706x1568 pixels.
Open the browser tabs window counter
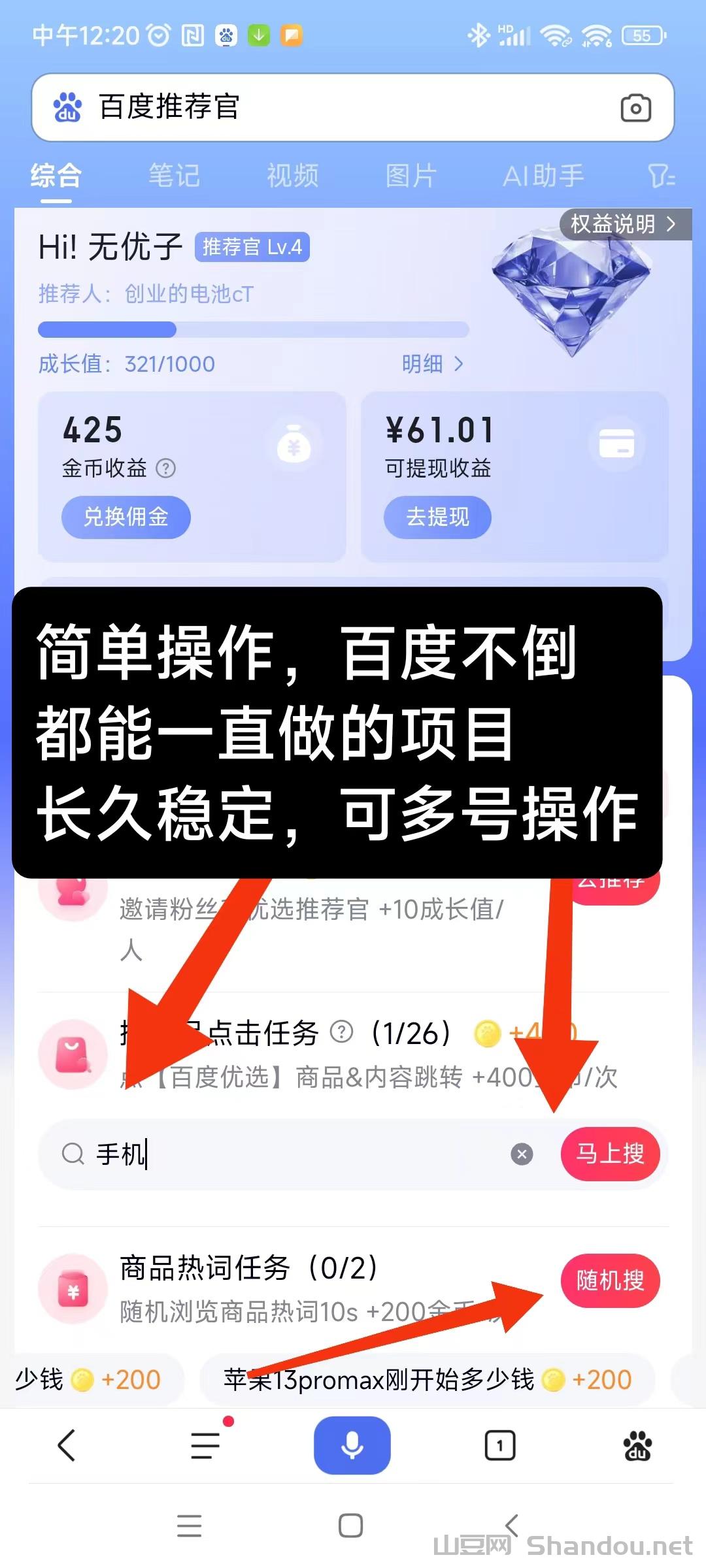click(500, 1445)
